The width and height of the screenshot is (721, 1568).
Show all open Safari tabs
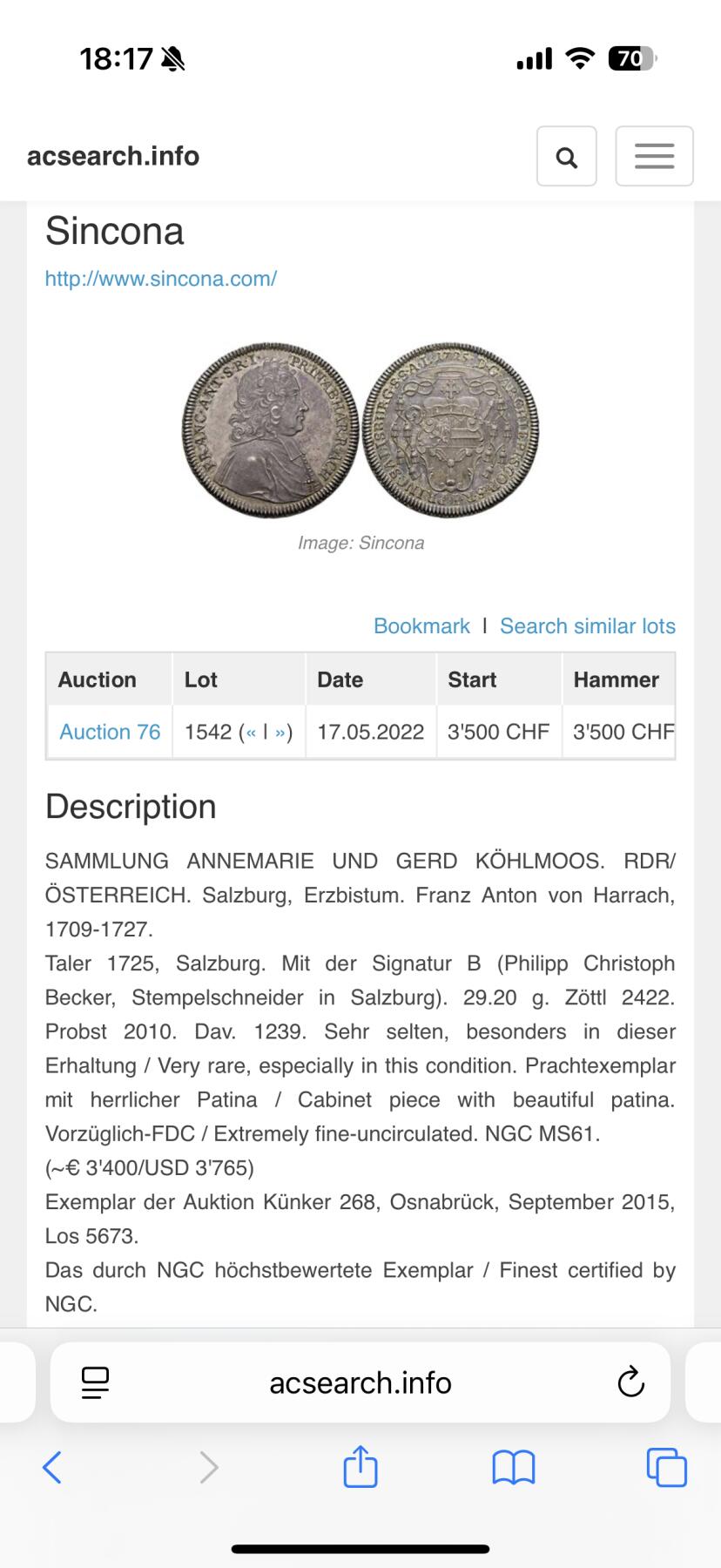pos(666,1467)
